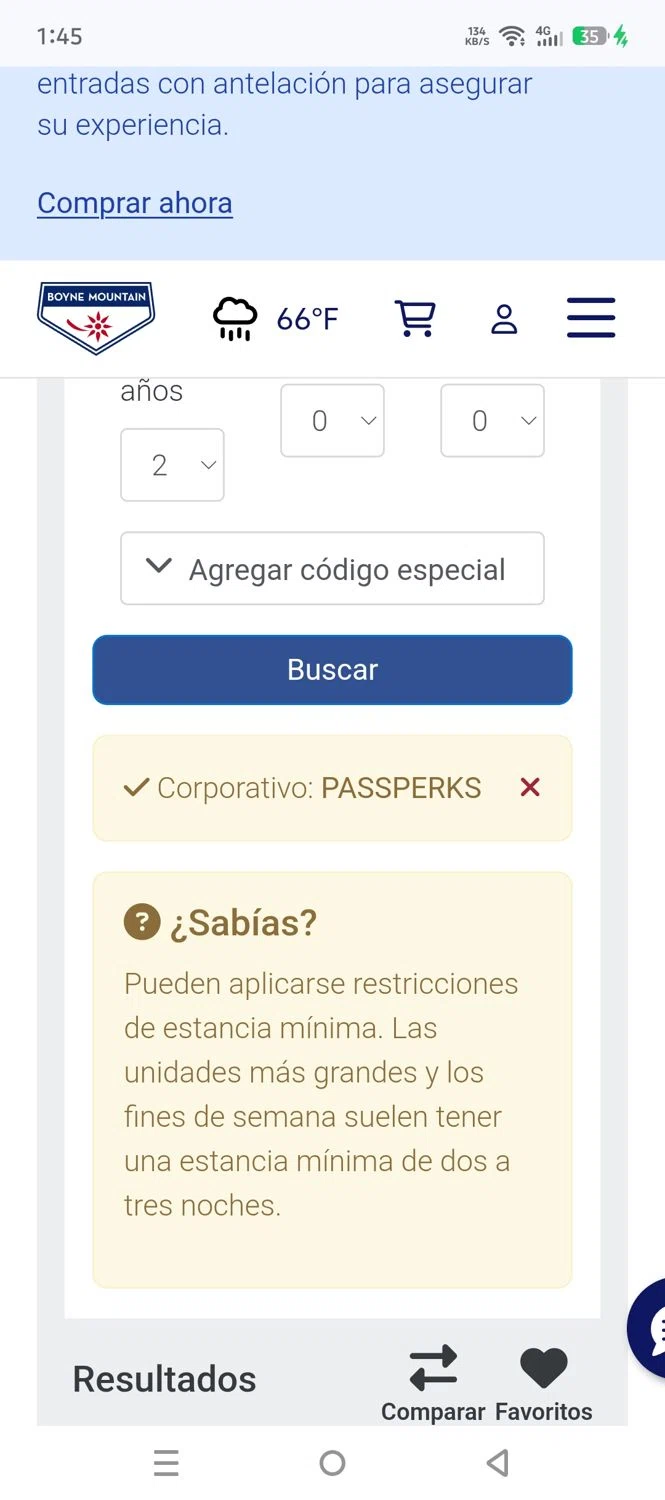Open the user account icon
This screenshot has width=665, height=1500.
(x=504, y=319)
